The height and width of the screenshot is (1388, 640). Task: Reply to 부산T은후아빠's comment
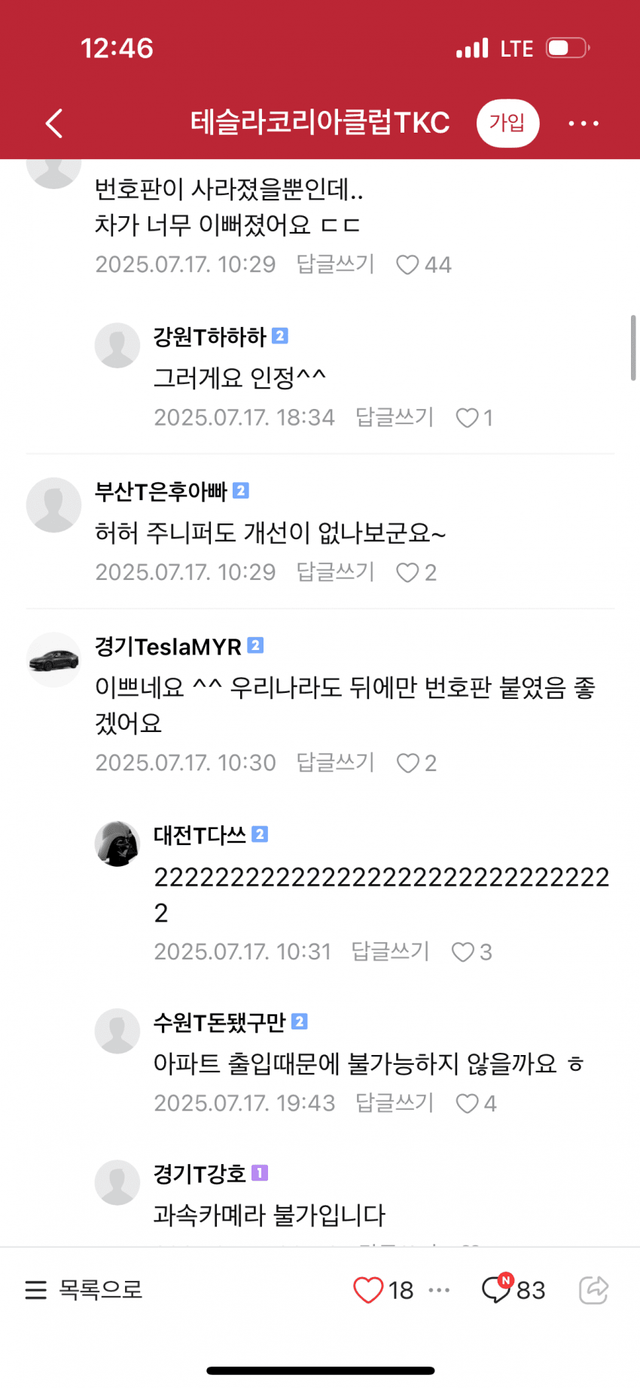pyautogui.click(x=335, y=572)
